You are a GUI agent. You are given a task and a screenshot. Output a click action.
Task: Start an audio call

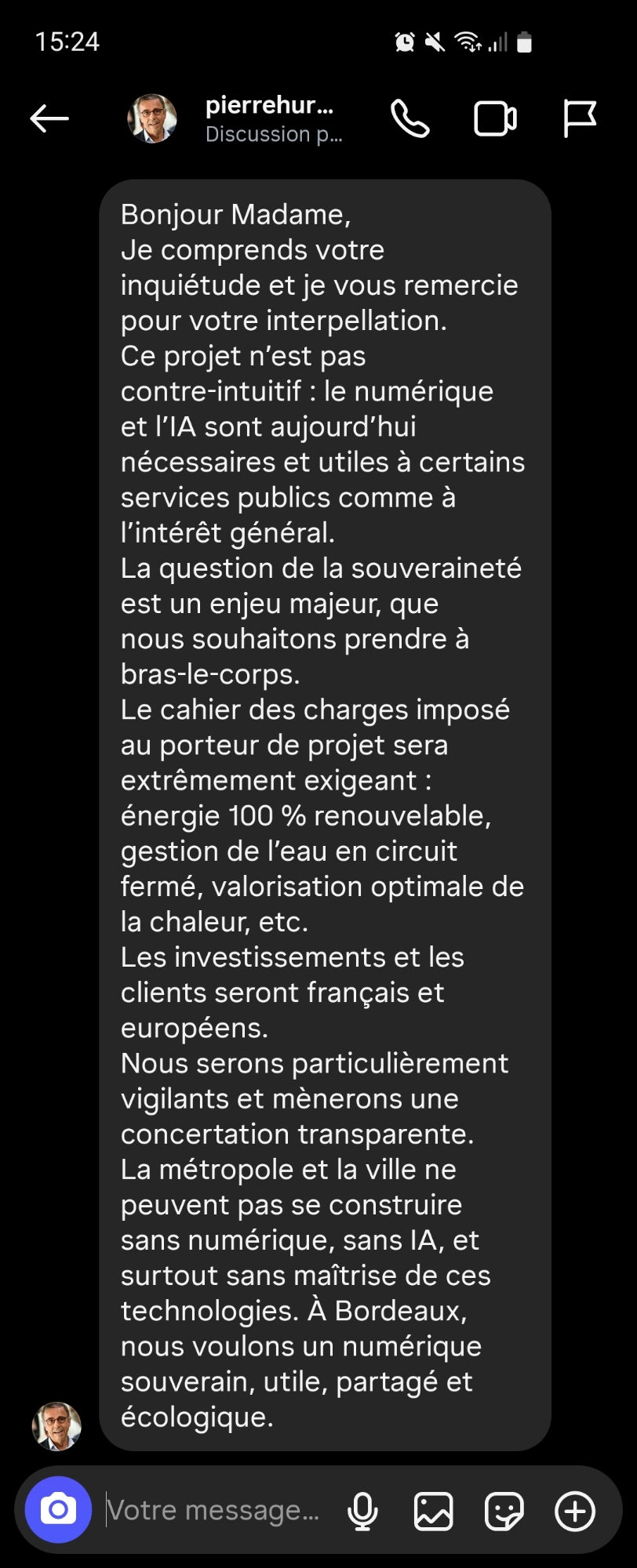410,119
